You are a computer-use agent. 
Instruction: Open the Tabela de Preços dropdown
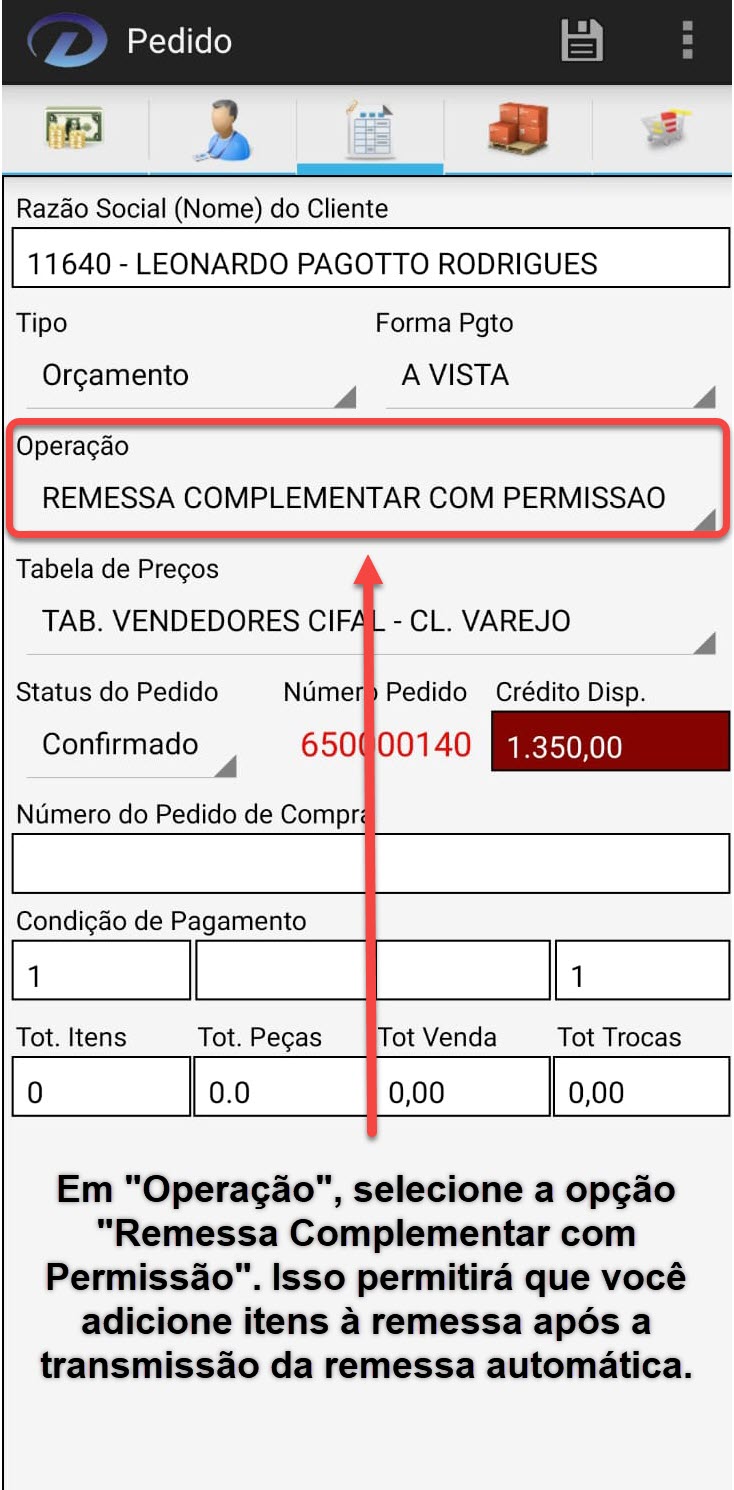(368, 622)
